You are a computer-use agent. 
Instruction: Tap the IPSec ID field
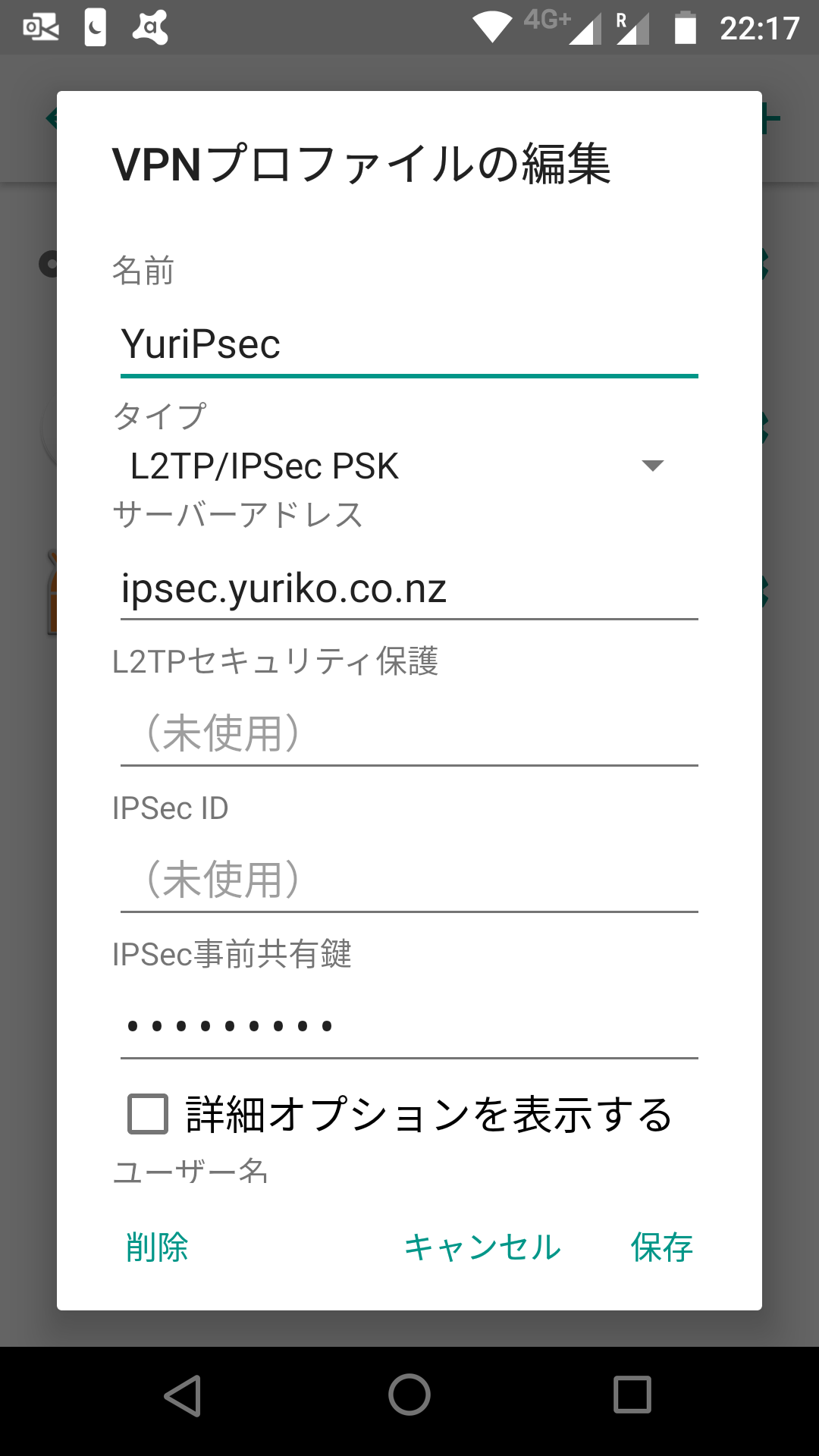(408, 880)
